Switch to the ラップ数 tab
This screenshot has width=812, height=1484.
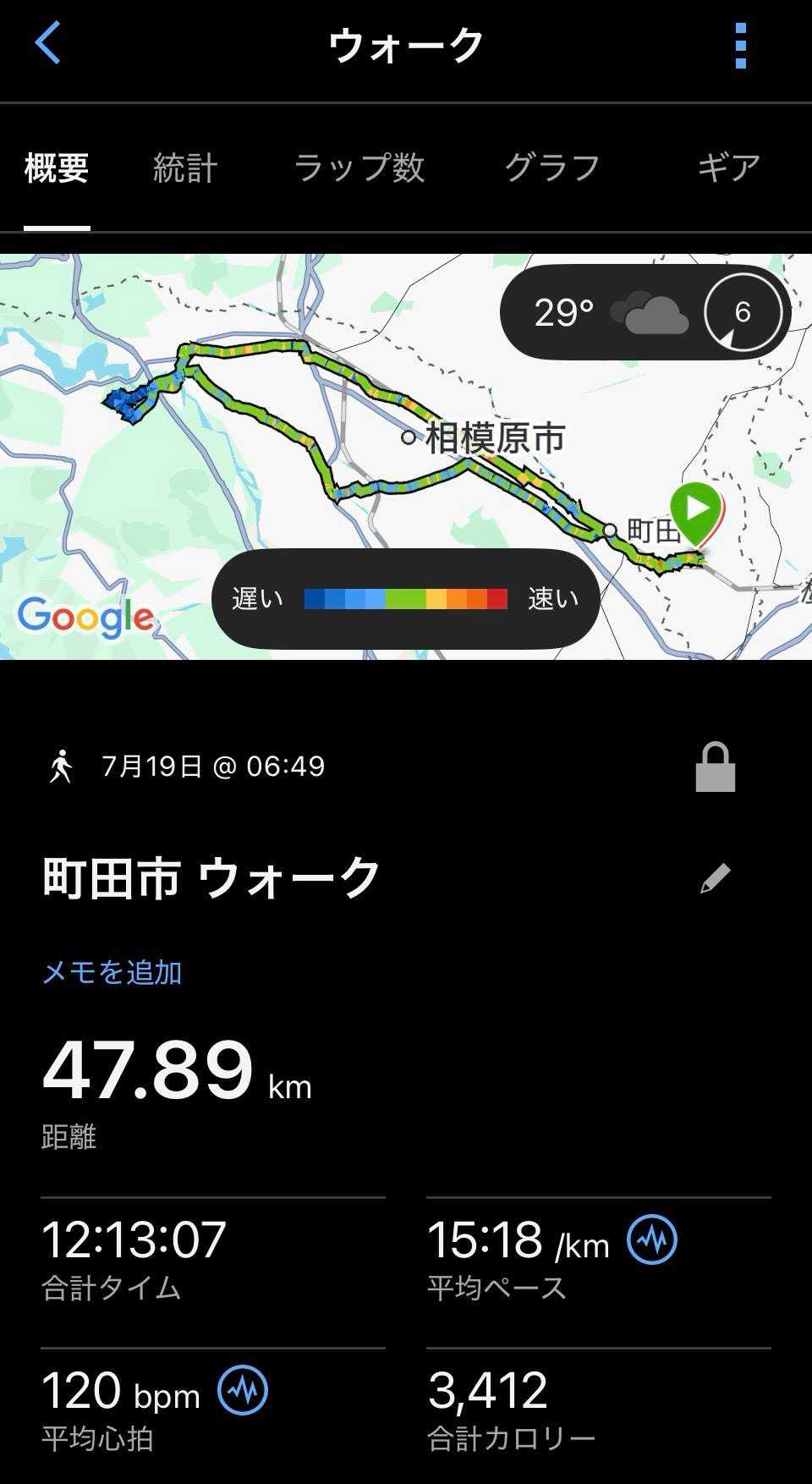[359, 168]
